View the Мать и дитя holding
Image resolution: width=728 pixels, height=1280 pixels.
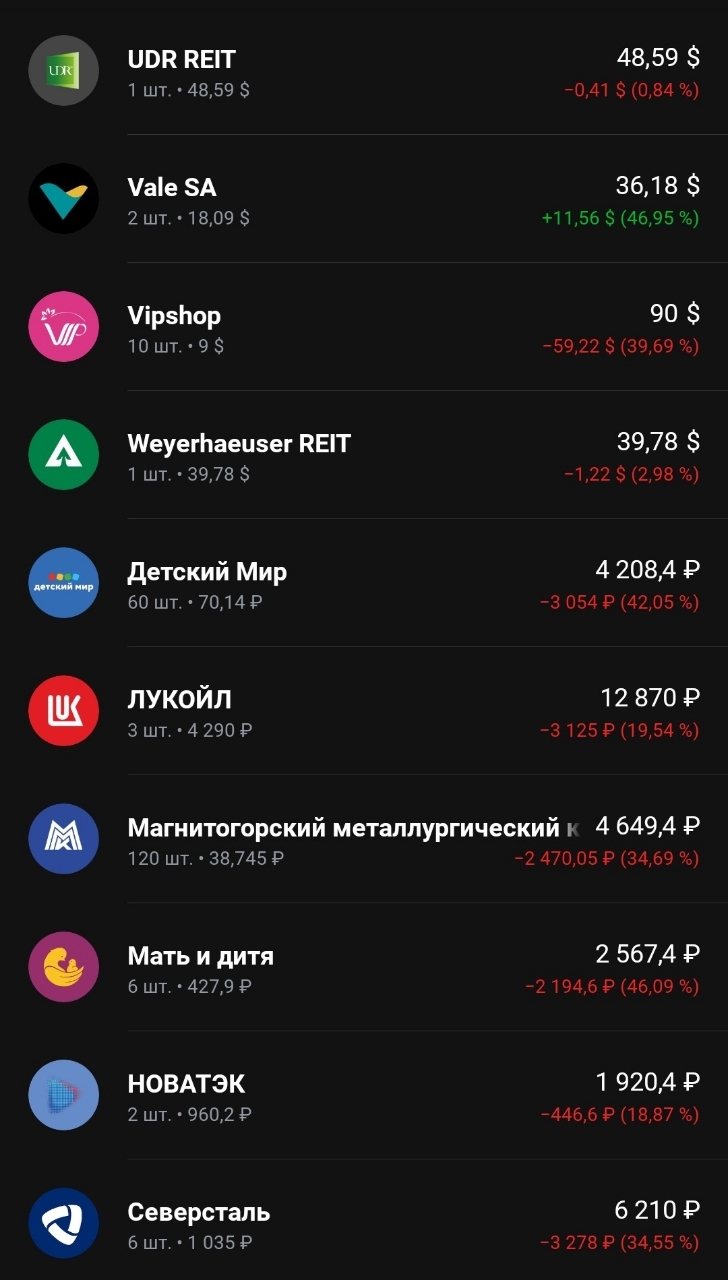tap(364, 967)
